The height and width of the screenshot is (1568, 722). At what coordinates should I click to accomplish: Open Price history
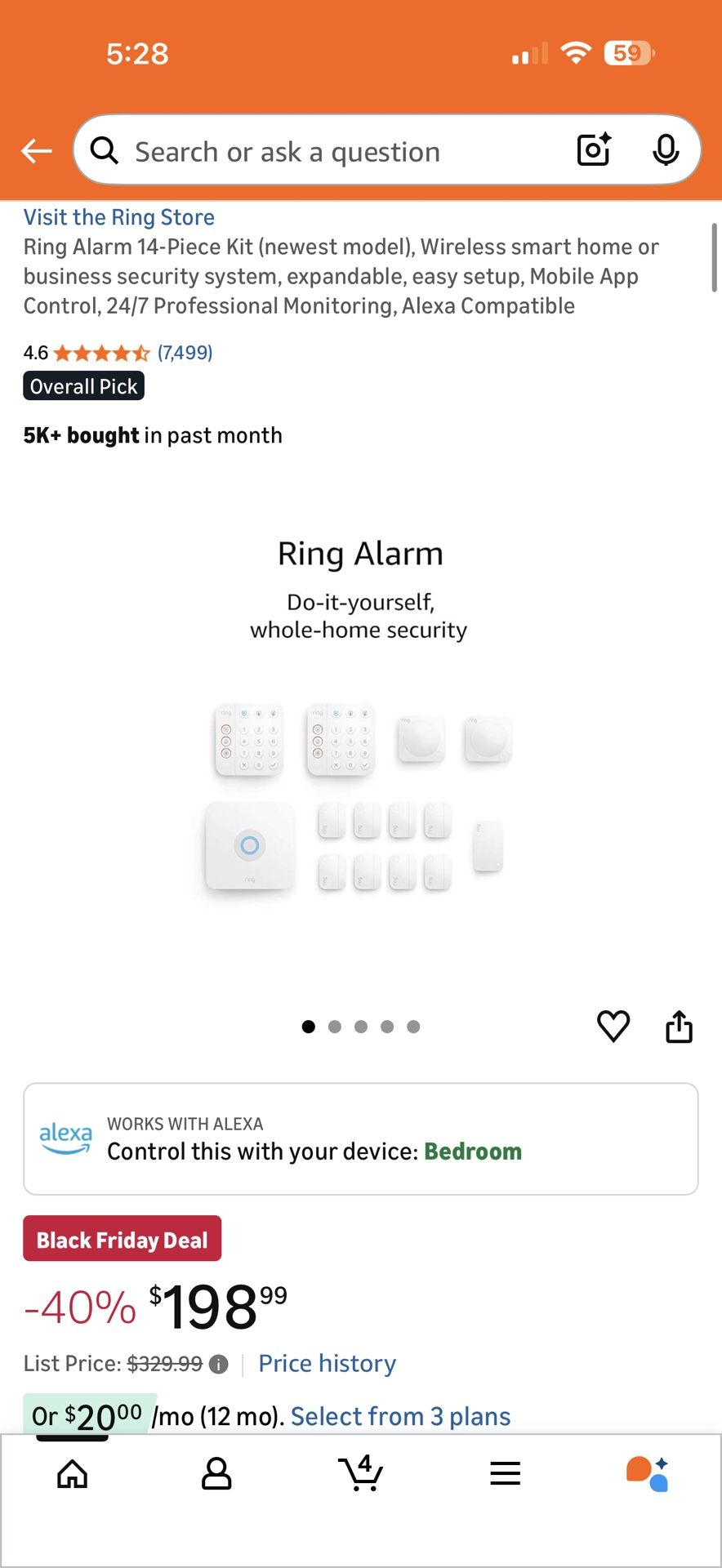coord(326,1363)
